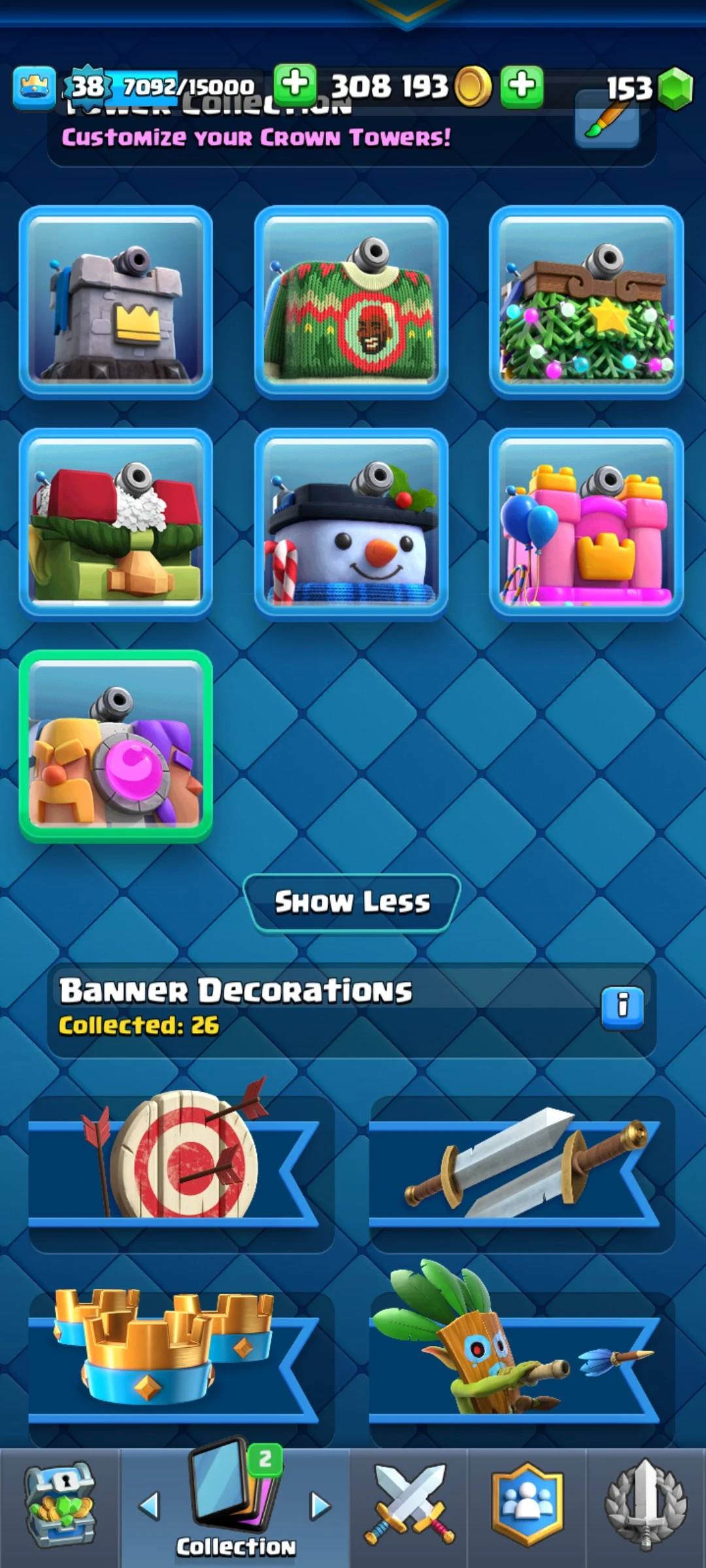Open the shop chest tab

[60, 1506]
